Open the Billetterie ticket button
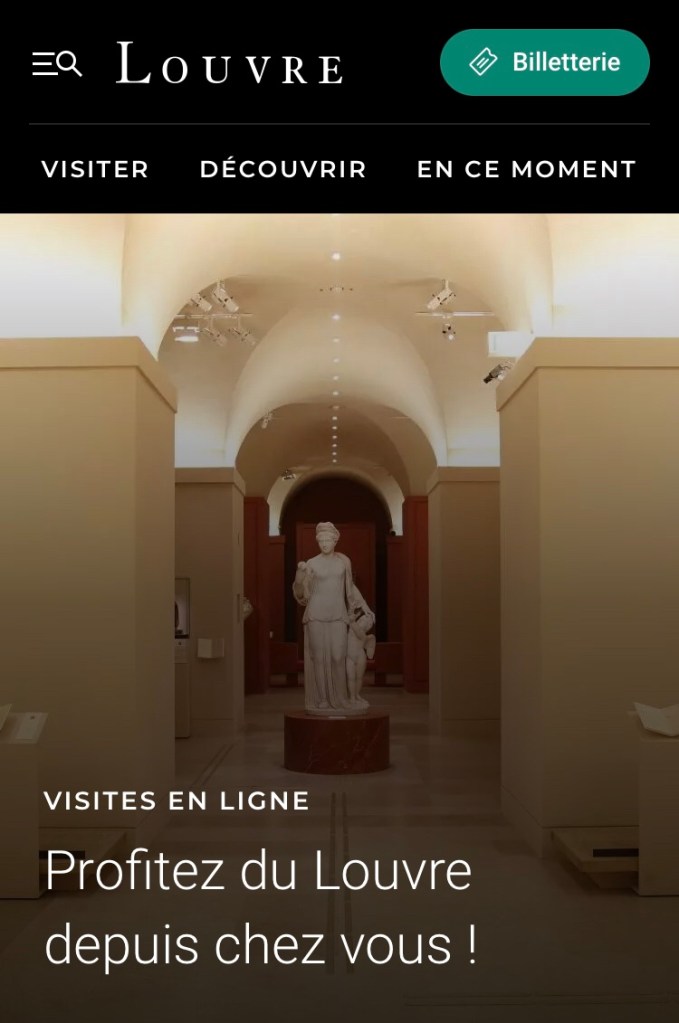This screenshot has width=679, height=1023. click(545, 62)
